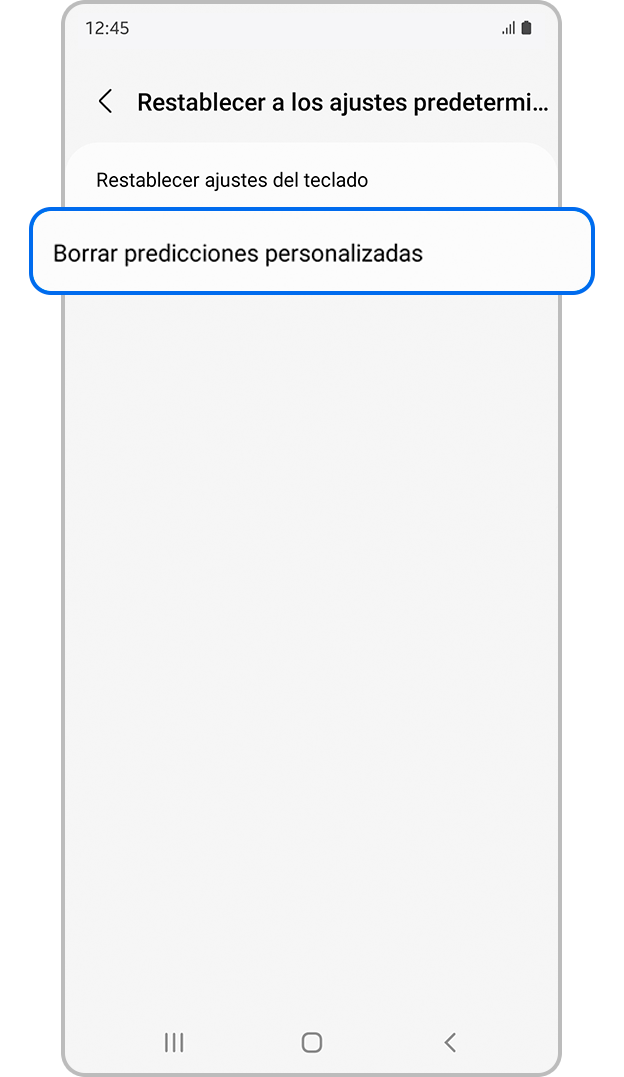Screen dimensions: 624x1077
Task: Open Restablecer ajustes del teclado
Action: [232, 180]
